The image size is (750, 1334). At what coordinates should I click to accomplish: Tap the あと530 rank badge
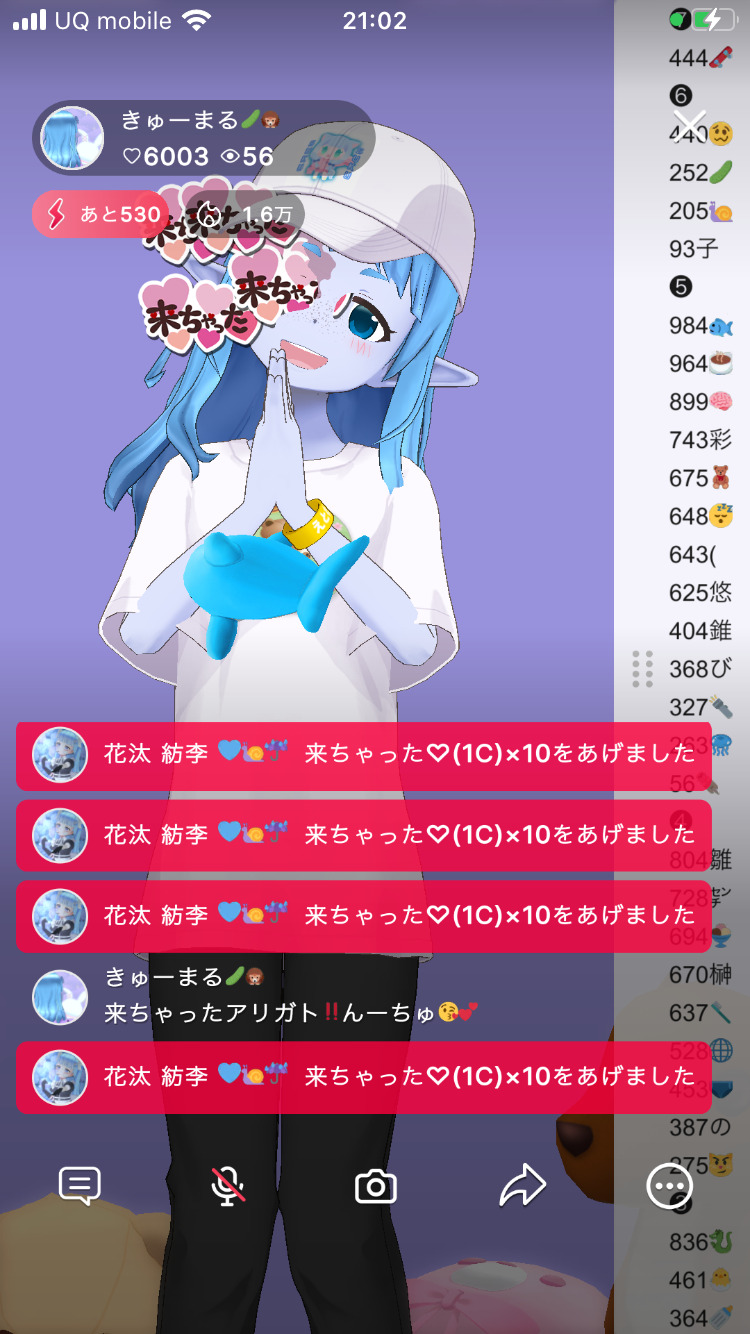click(100, 214)
